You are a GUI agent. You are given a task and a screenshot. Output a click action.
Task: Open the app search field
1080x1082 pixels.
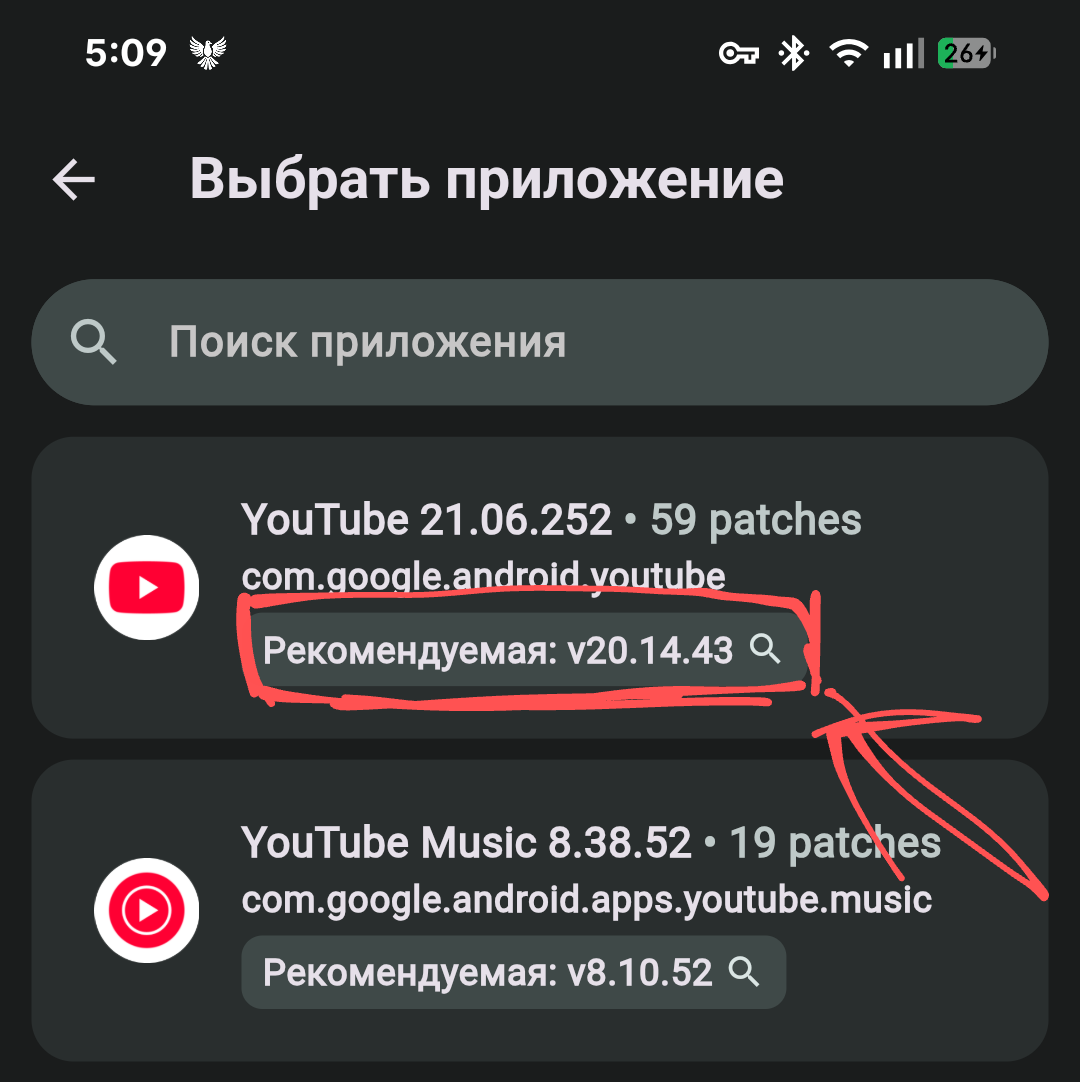coord(540,342)
